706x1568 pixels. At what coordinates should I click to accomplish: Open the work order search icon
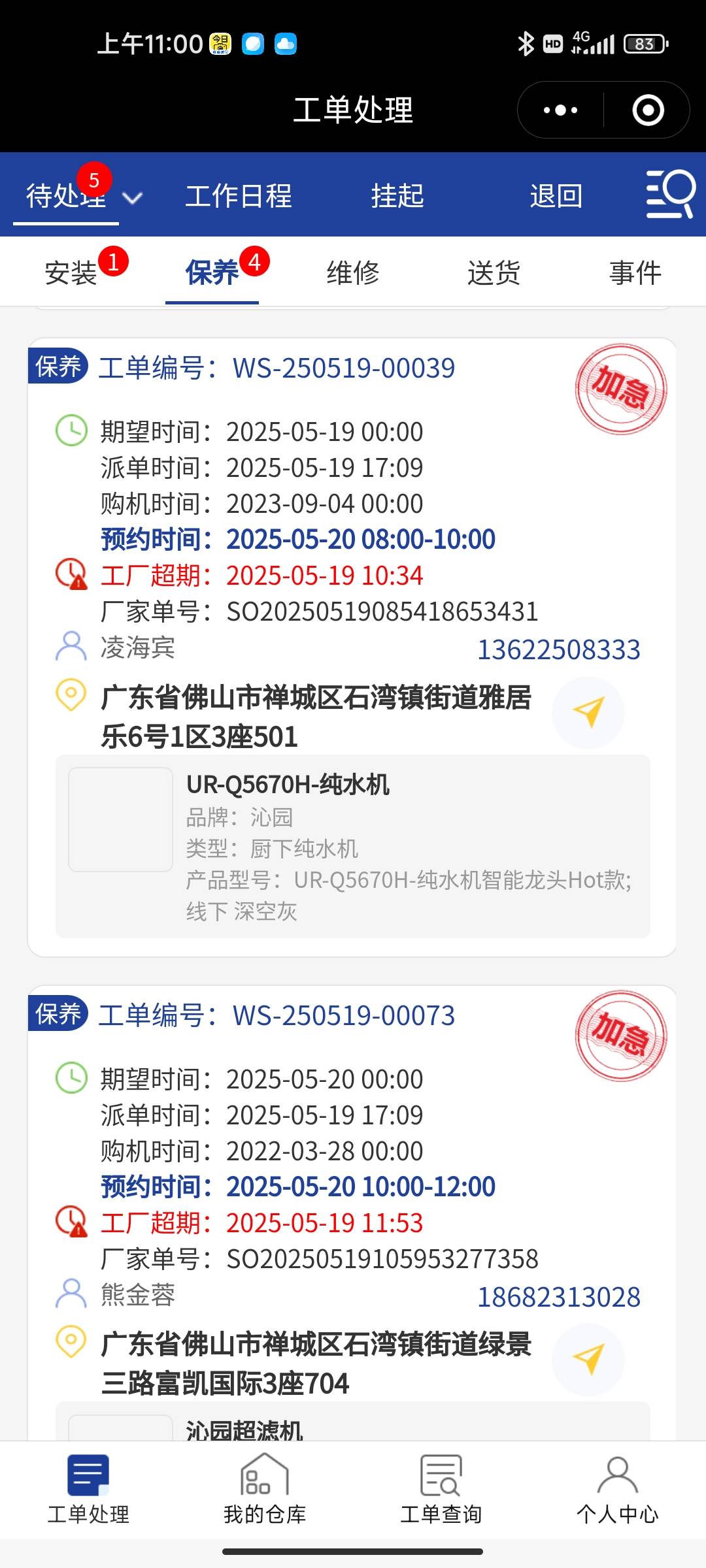(670, 194)
